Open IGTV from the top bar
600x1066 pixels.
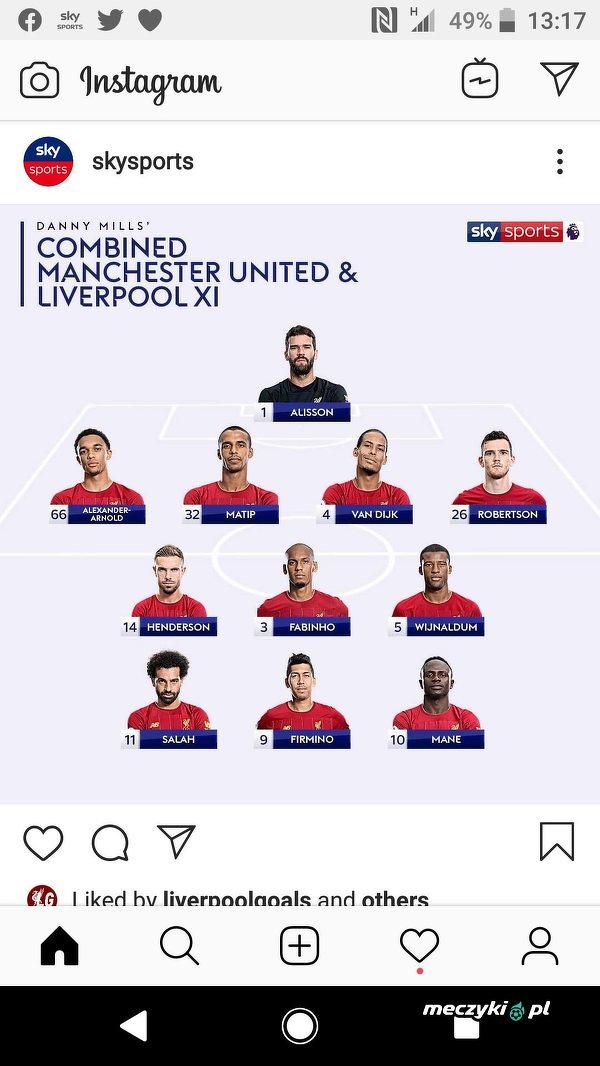(480, 80)
